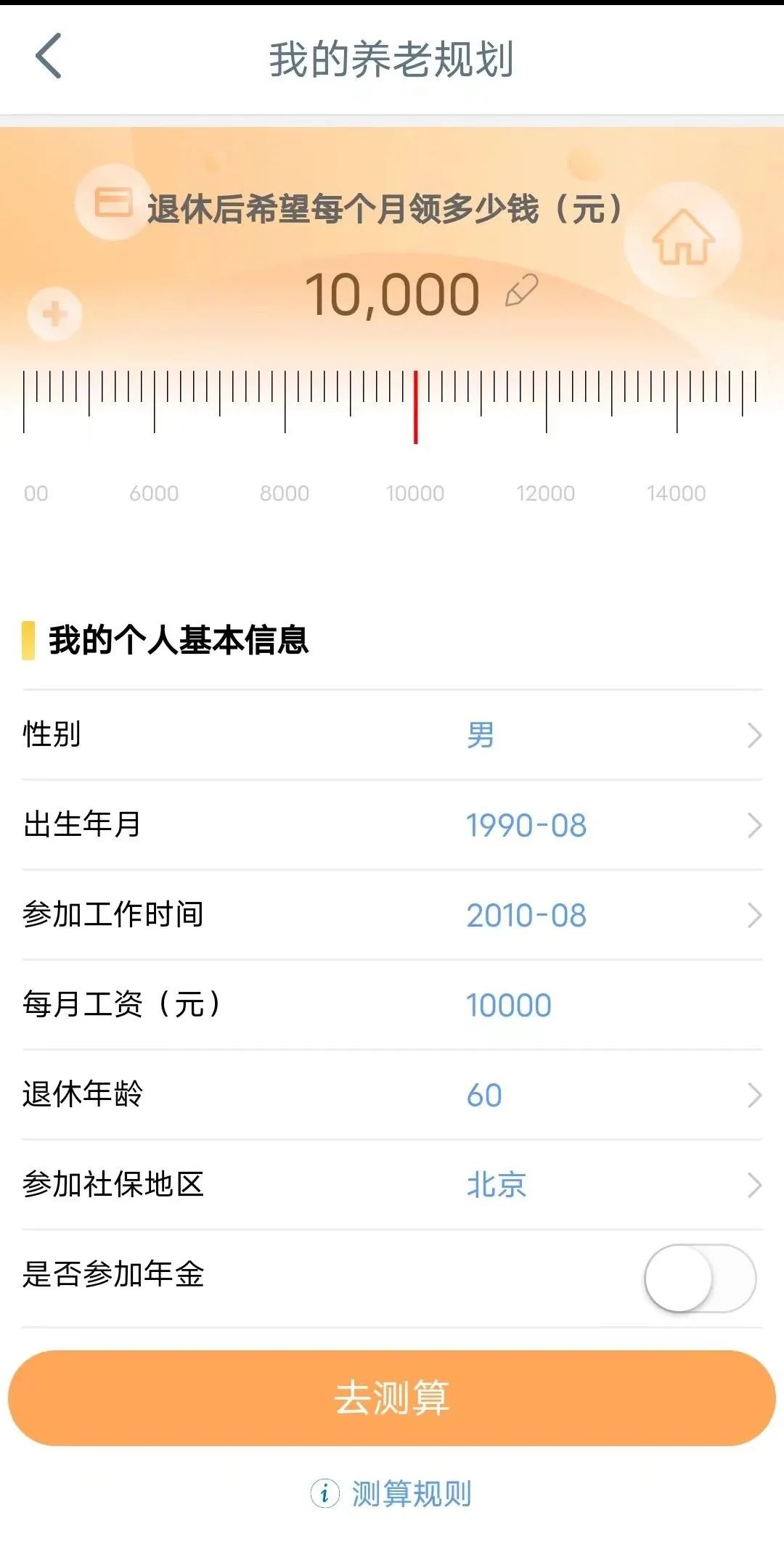Click the 每月工资 amount field
The width and height of the screenshot is (784, 1568).
pos(508,1005)
